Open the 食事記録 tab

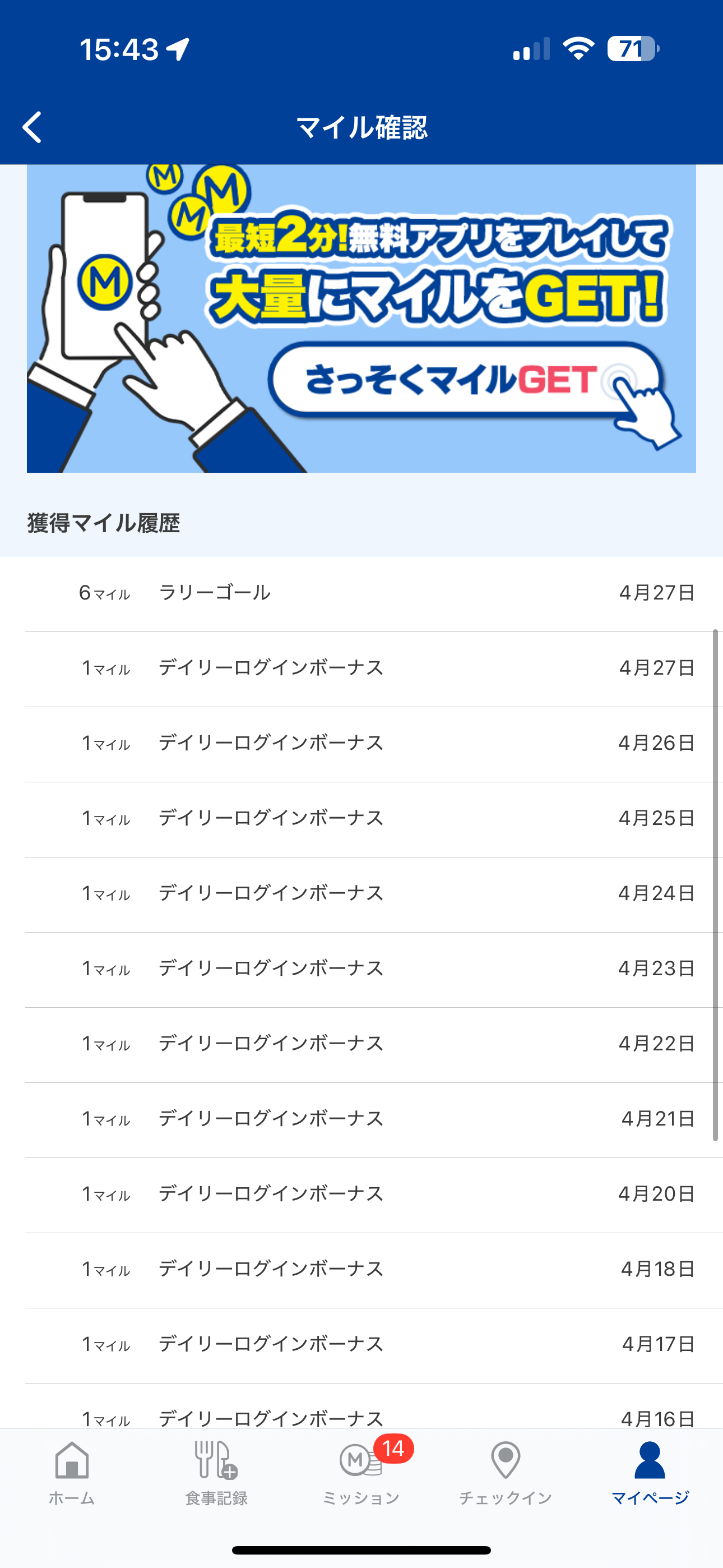pyautogui.click(x=216, y=1473)
